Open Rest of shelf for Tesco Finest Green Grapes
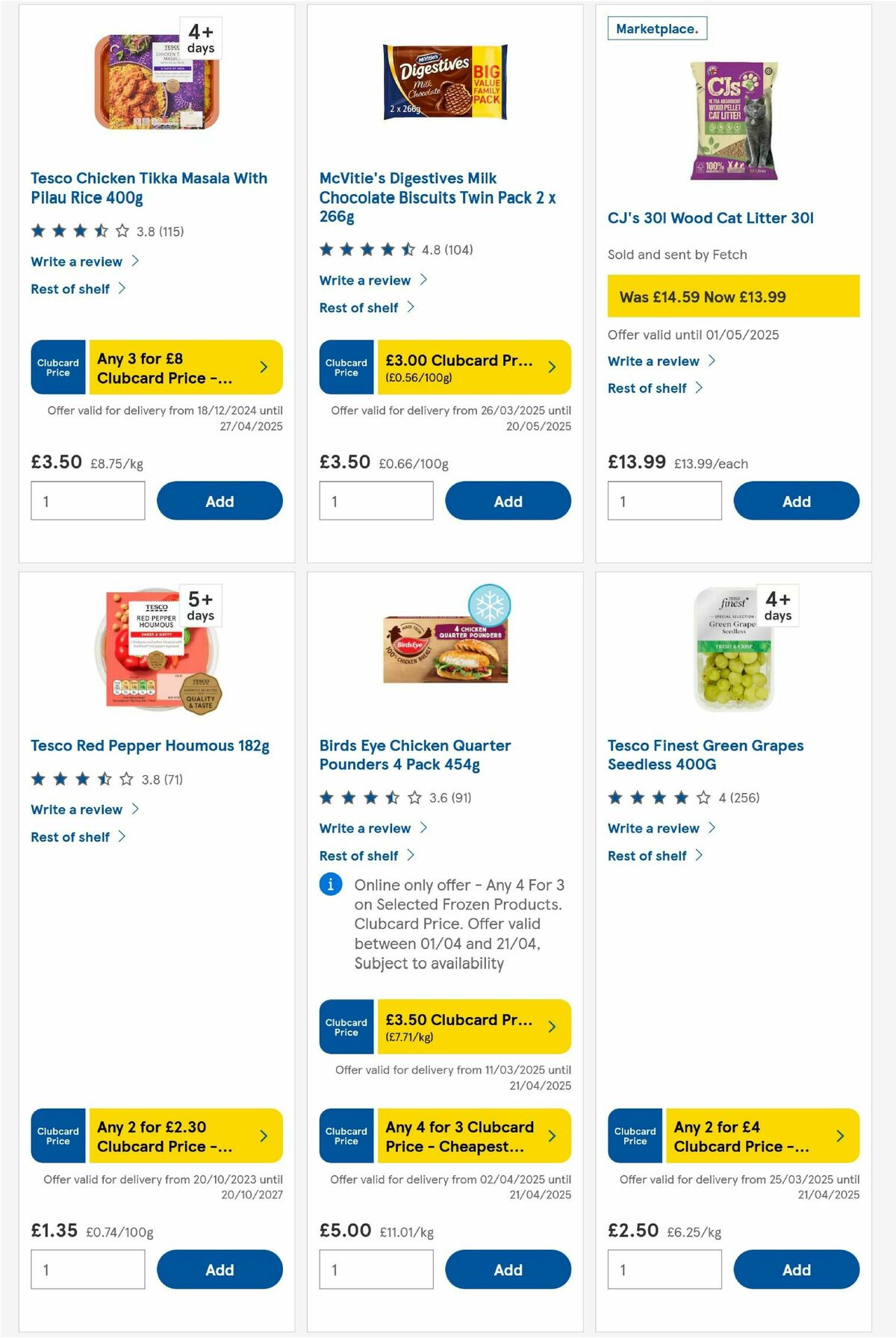This screenshot has width=896, height=1338. [x=647, y=856]
